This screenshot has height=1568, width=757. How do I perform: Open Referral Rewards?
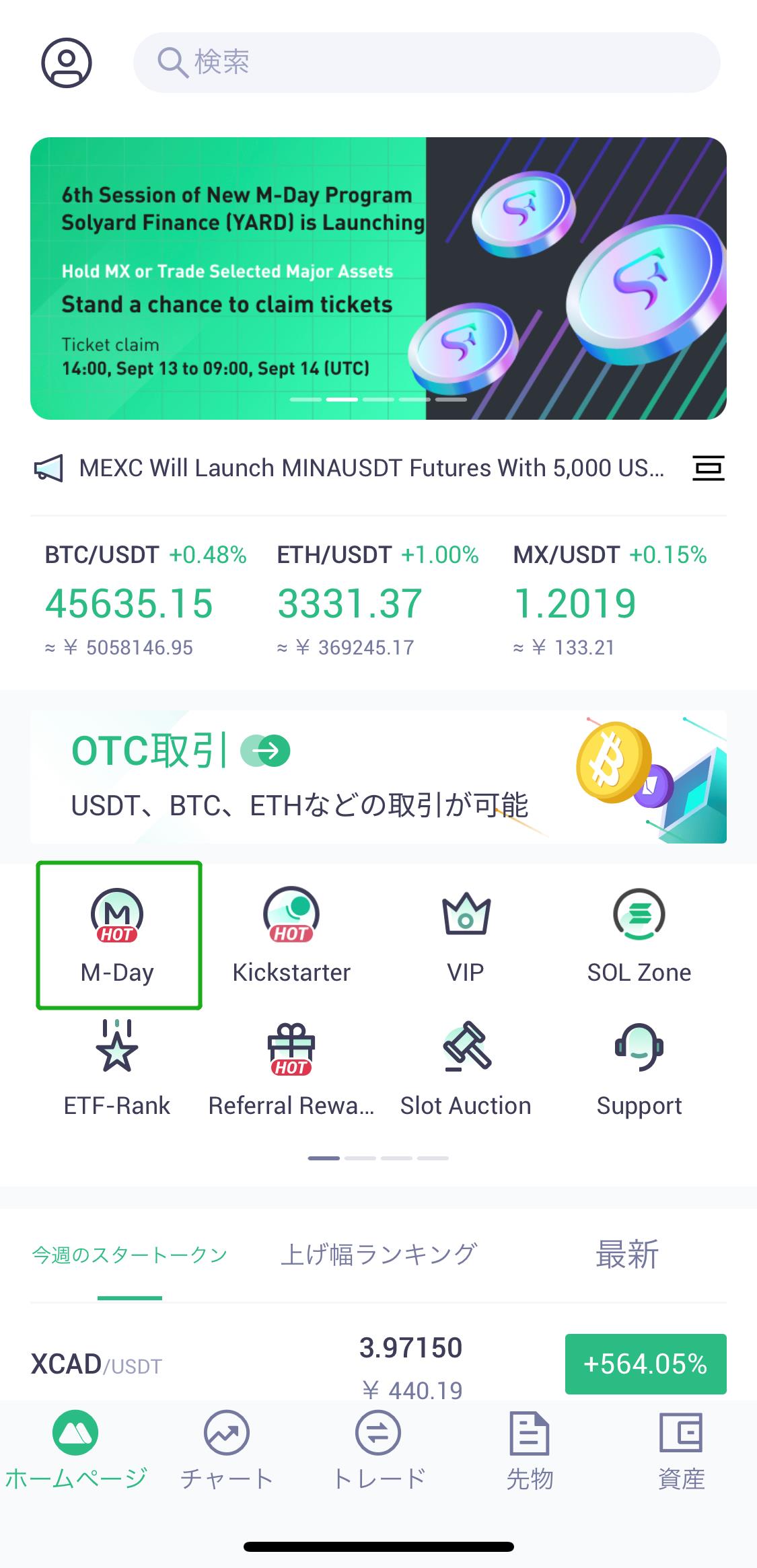[291, 1070]
